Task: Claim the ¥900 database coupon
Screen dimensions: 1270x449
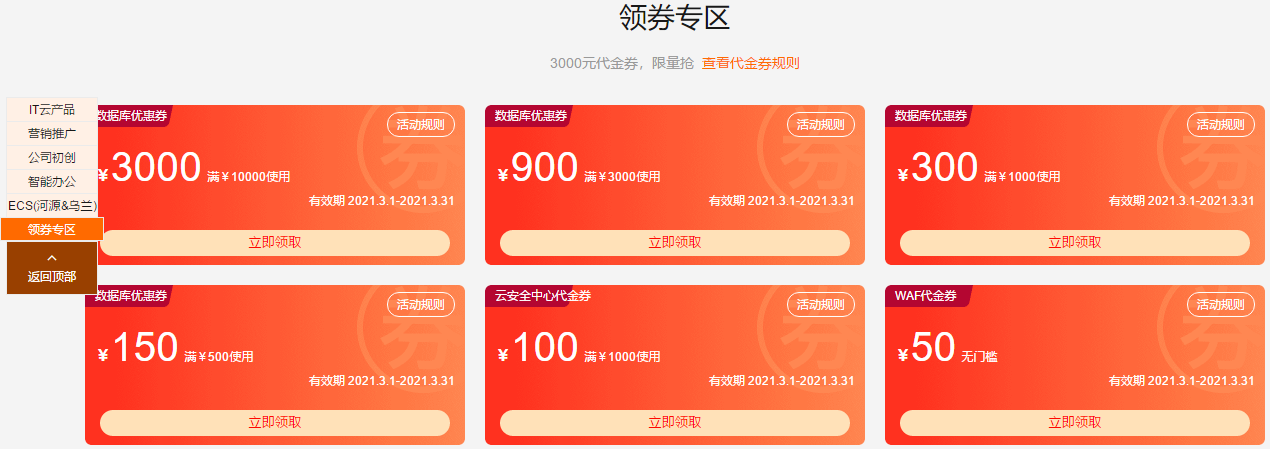Action: [675, 242]
